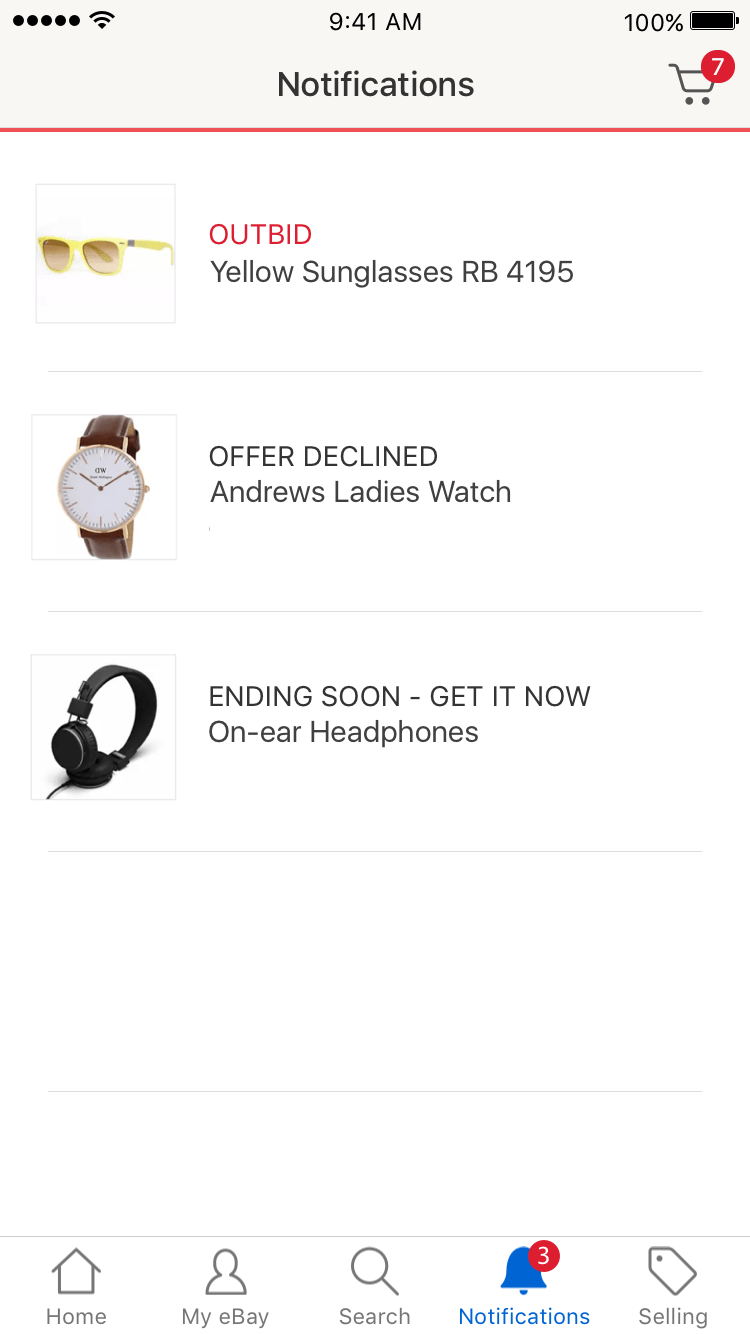750x1334 pixels.
Task: Tap the 9:41 AM clock in status bar
Action: tap(375, 21)
